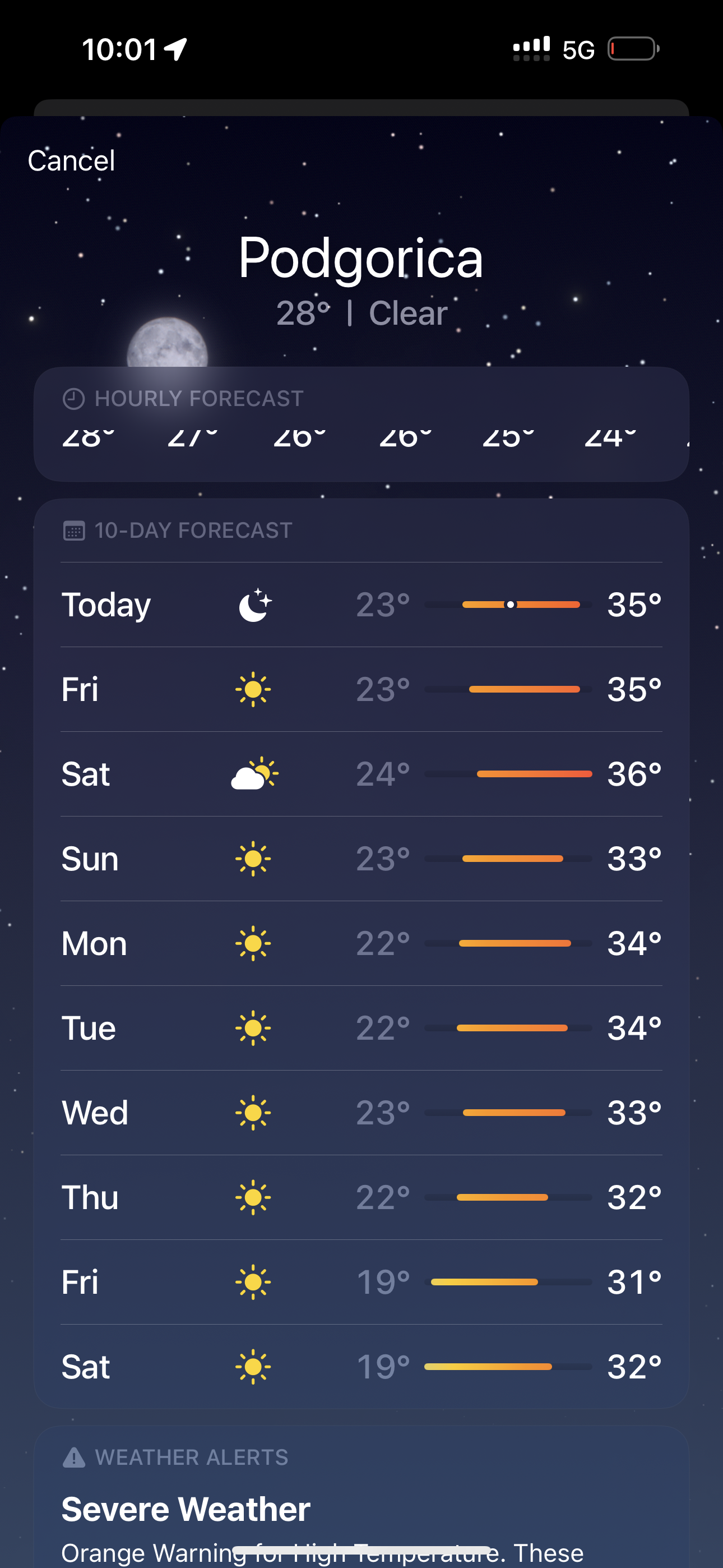
Task: Open the Severe Weather alert card
Action: click(x=361, y=1497)
